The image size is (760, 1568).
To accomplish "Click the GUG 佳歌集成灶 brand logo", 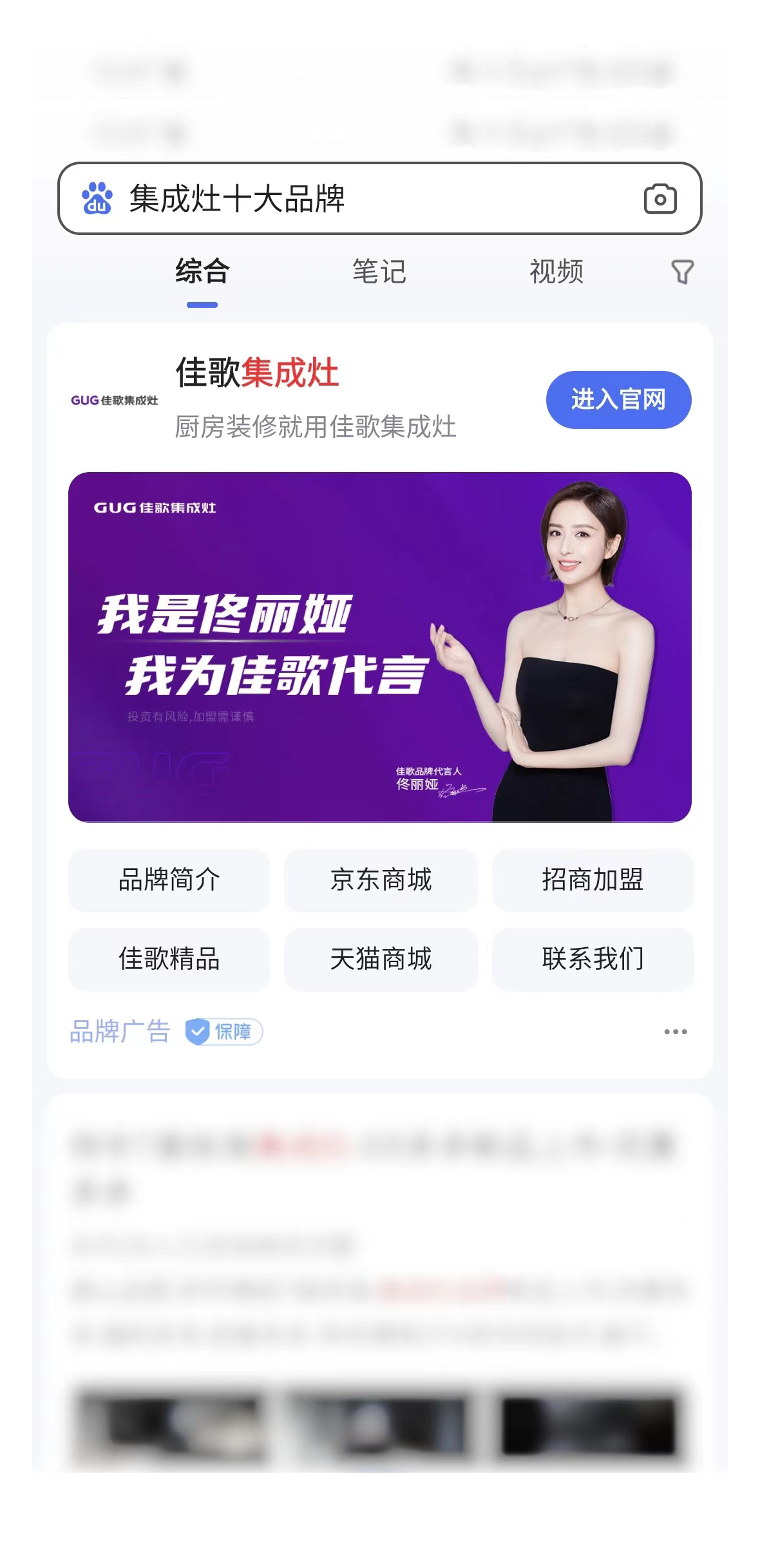I will click(x=115, y=401).
